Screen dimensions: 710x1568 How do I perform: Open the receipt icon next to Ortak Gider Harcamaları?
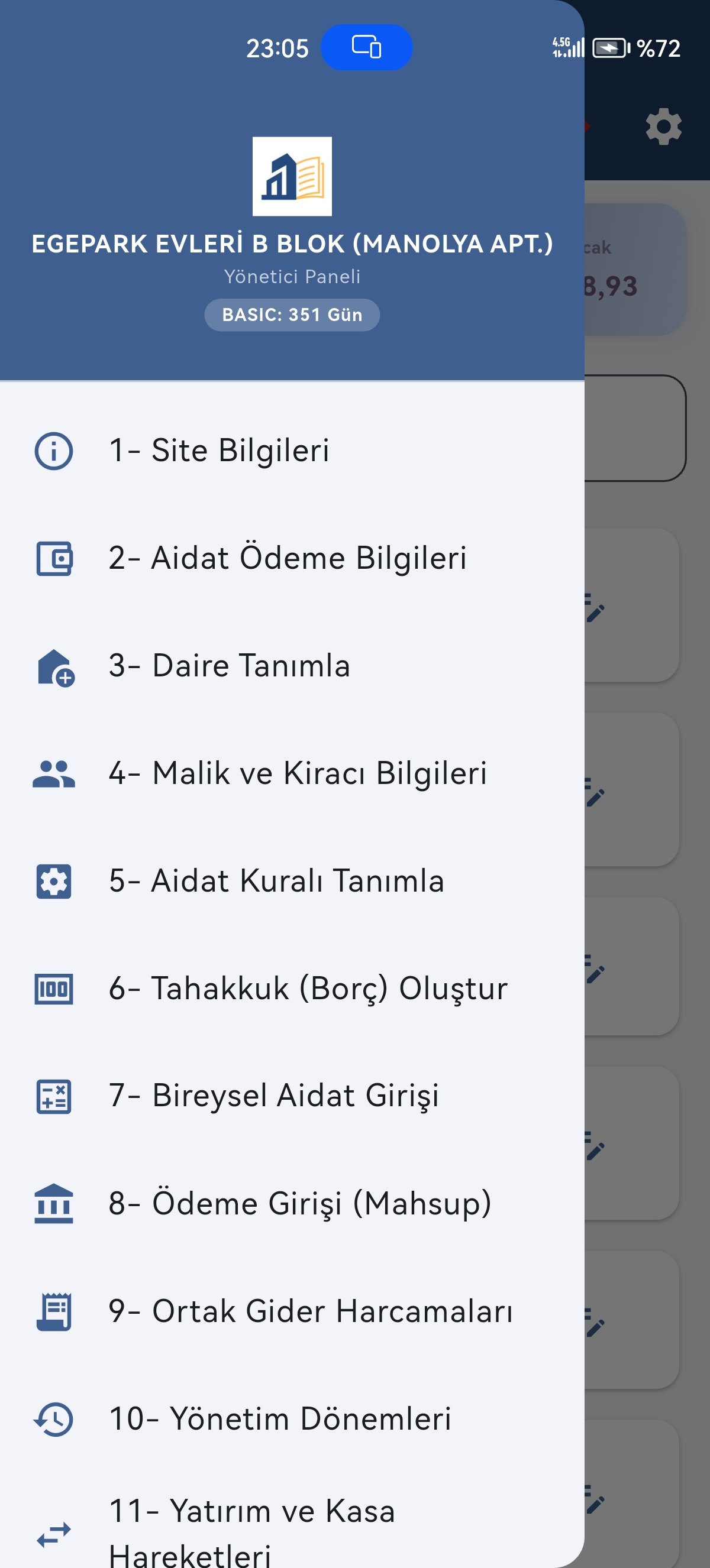click(x=54, y=1311)
